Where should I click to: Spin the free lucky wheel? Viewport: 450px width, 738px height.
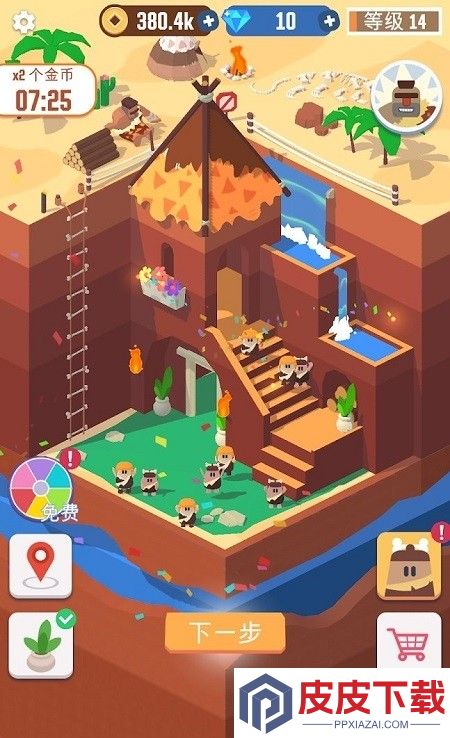[41, 489]
